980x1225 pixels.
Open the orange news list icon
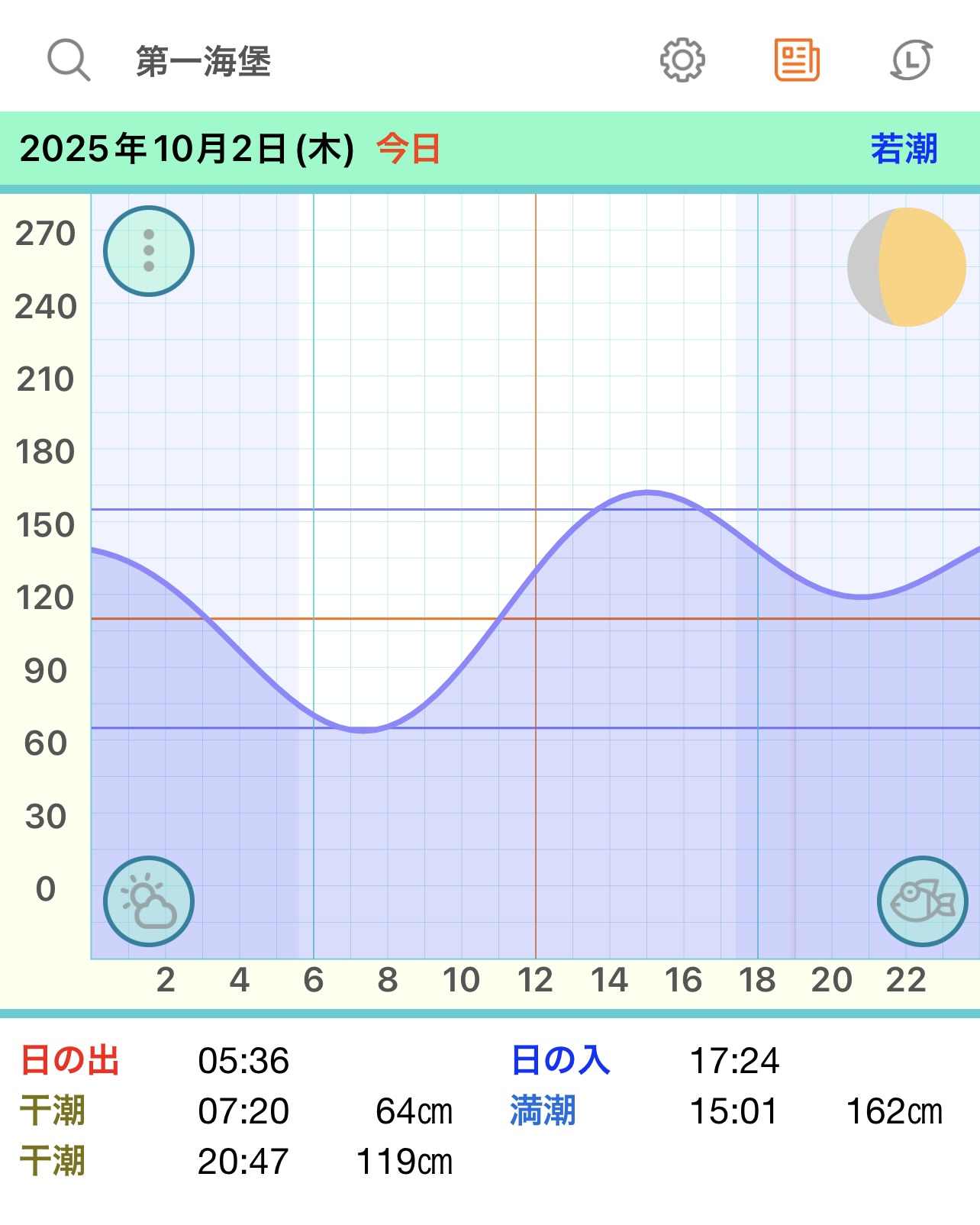coord(797,60)
